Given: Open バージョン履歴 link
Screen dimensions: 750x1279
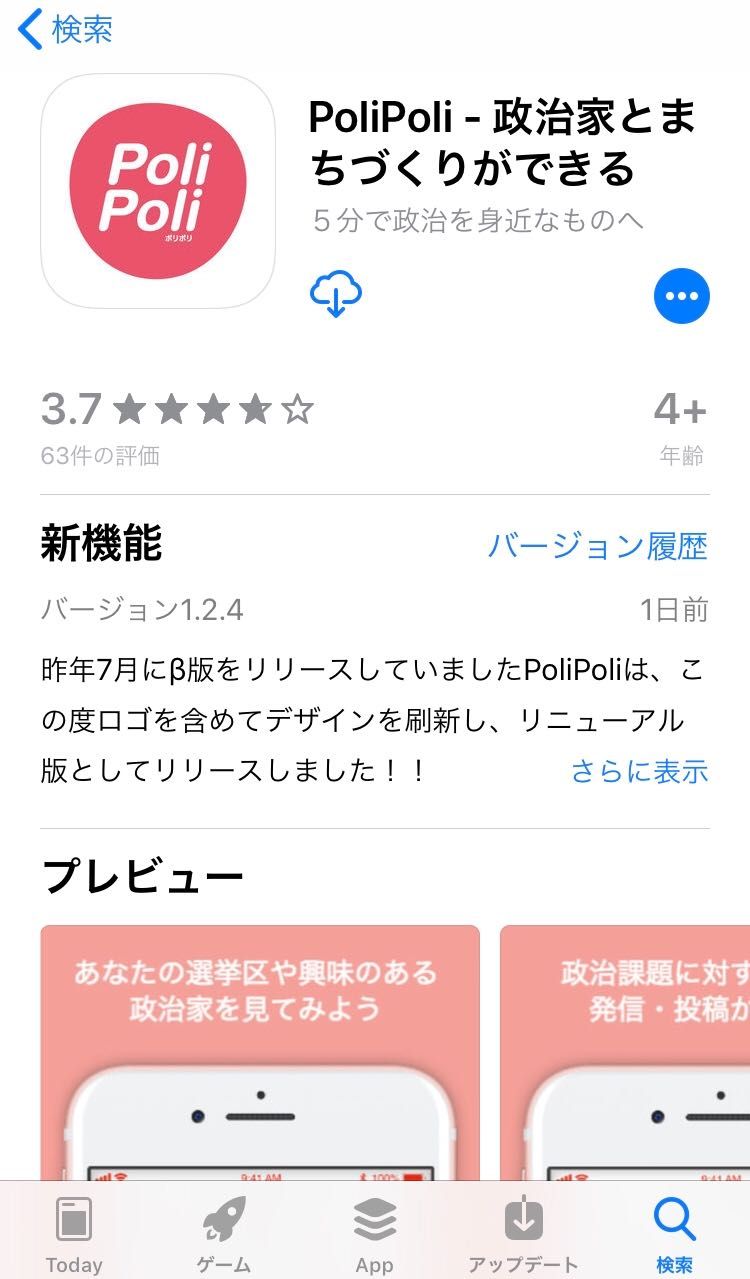Looking at the screenshot, I should tap(597, 546).
